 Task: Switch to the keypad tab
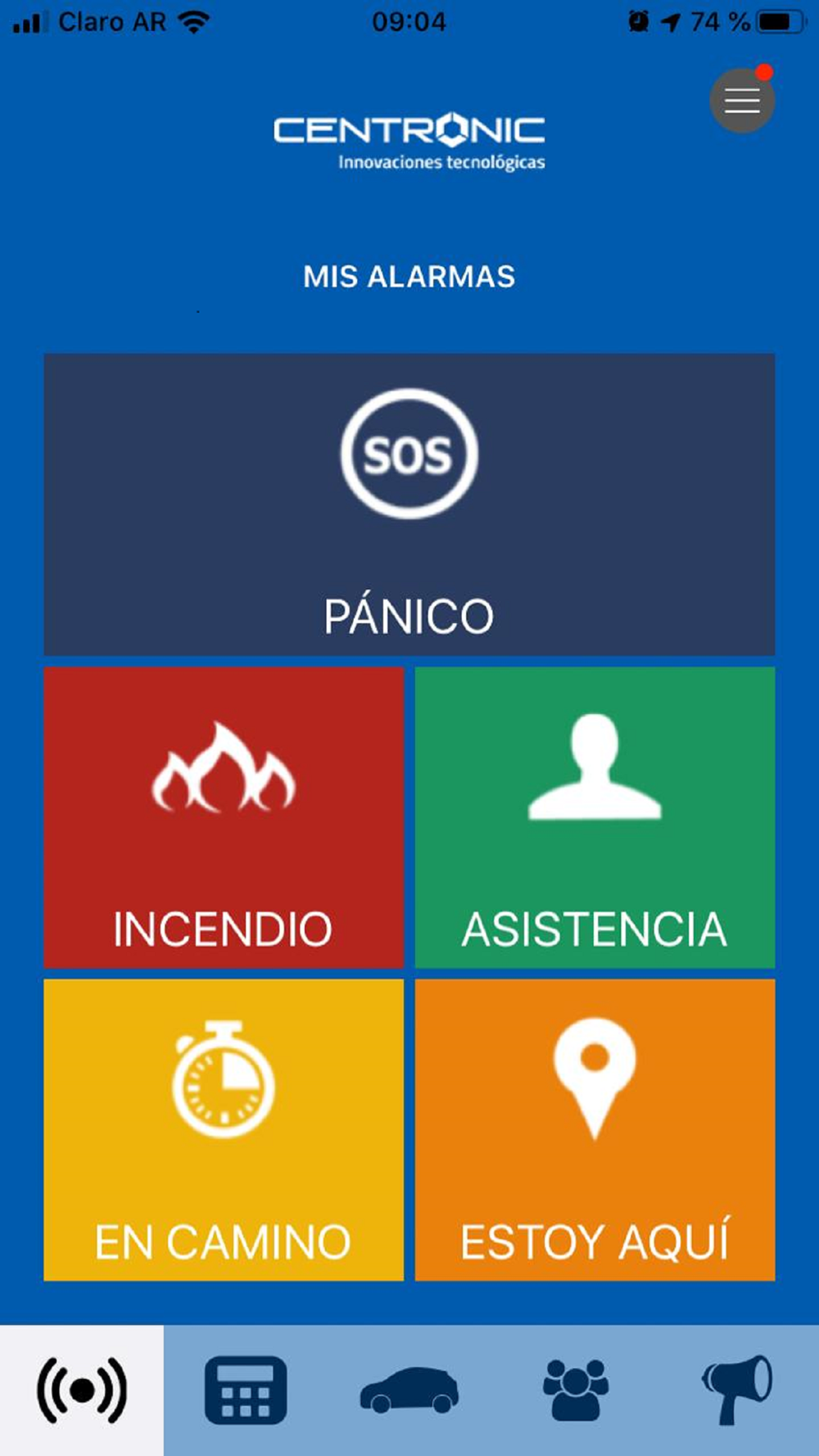246,1390
